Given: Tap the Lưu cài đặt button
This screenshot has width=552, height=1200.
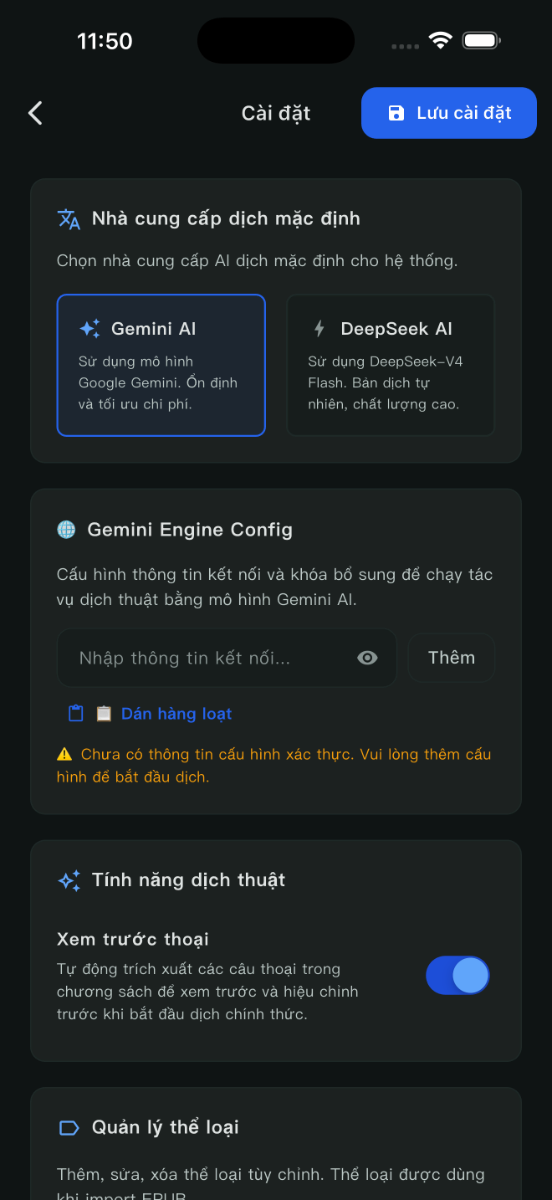Looking at the screenshot, I should tap(449, 113).
